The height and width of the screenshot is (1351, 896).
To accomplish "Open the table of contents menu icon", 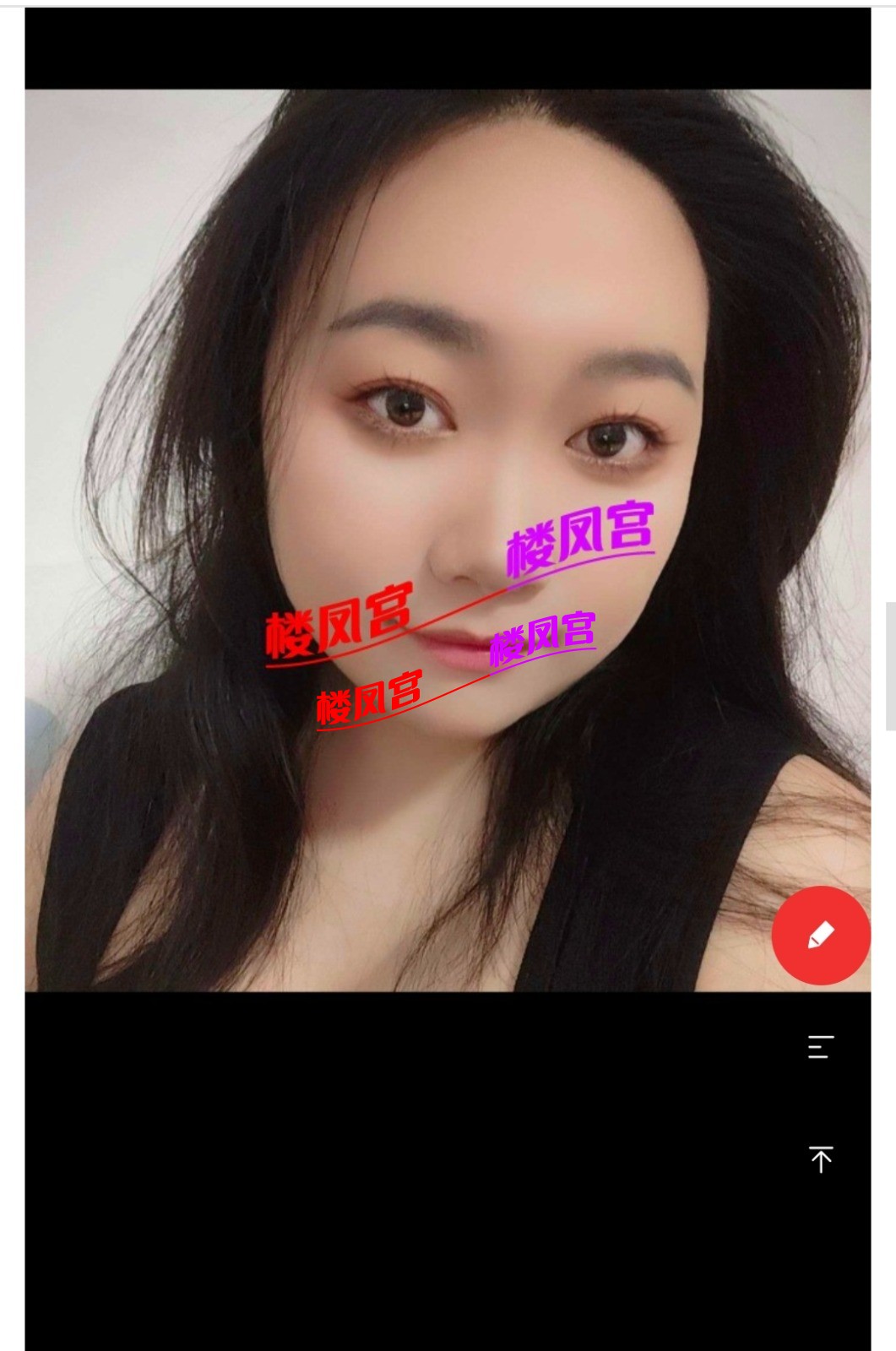I will click(x=820, y=1047).
